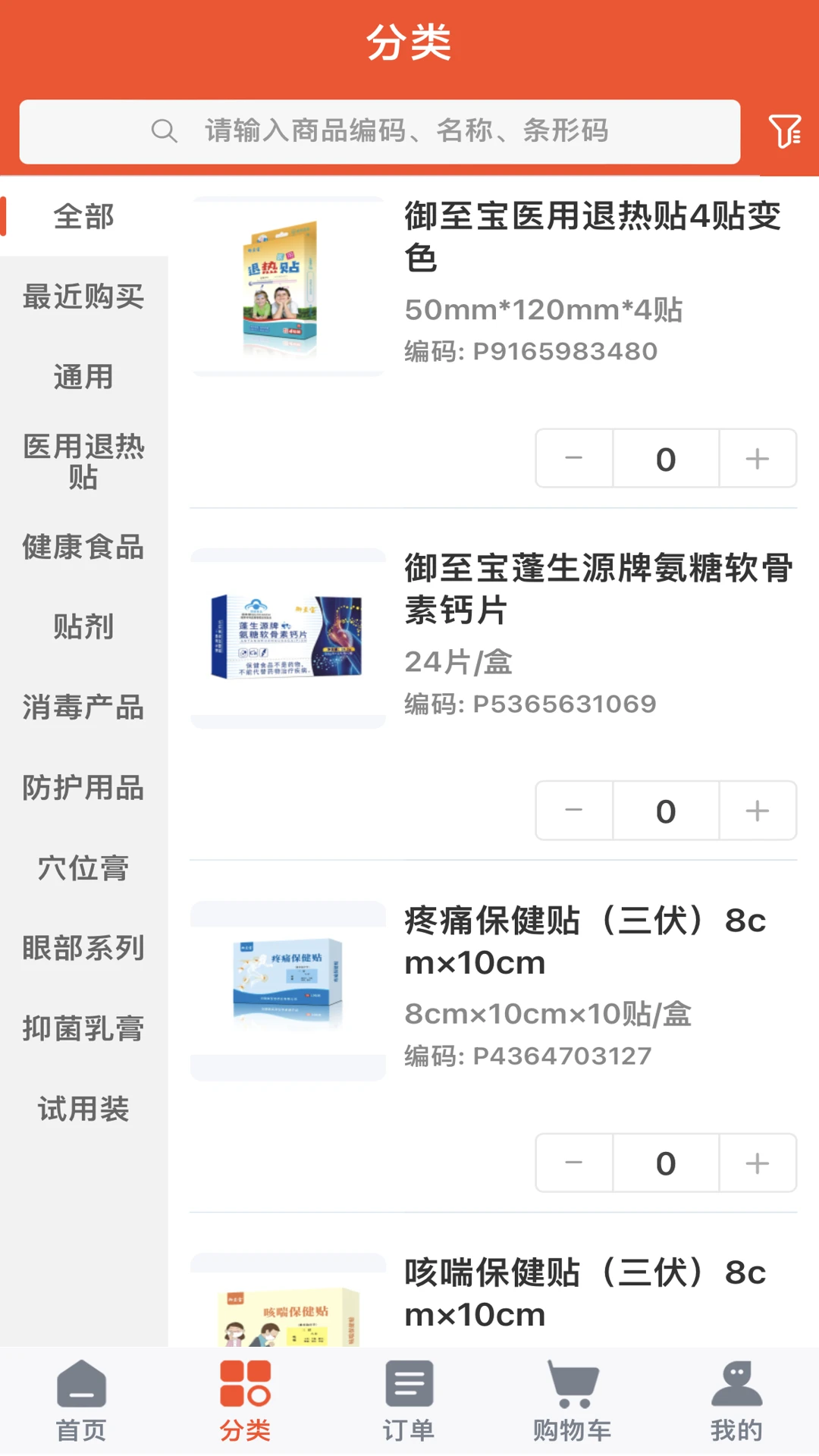The height and width of the screenshot is (1456, 819).
Task: Select the 最近购买 category
Action: tap(83, 297)
